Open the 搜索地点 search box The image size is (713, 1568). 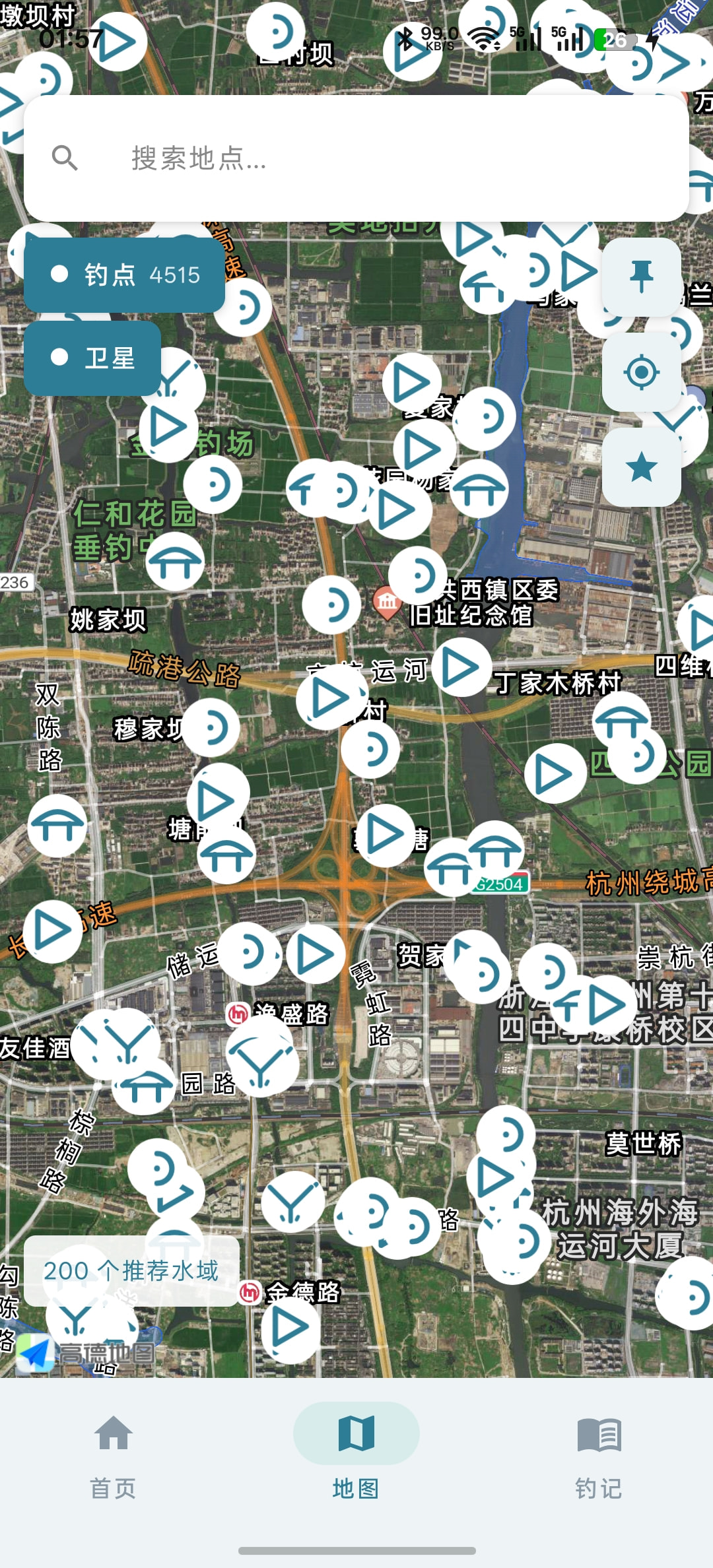click(356, 158)
